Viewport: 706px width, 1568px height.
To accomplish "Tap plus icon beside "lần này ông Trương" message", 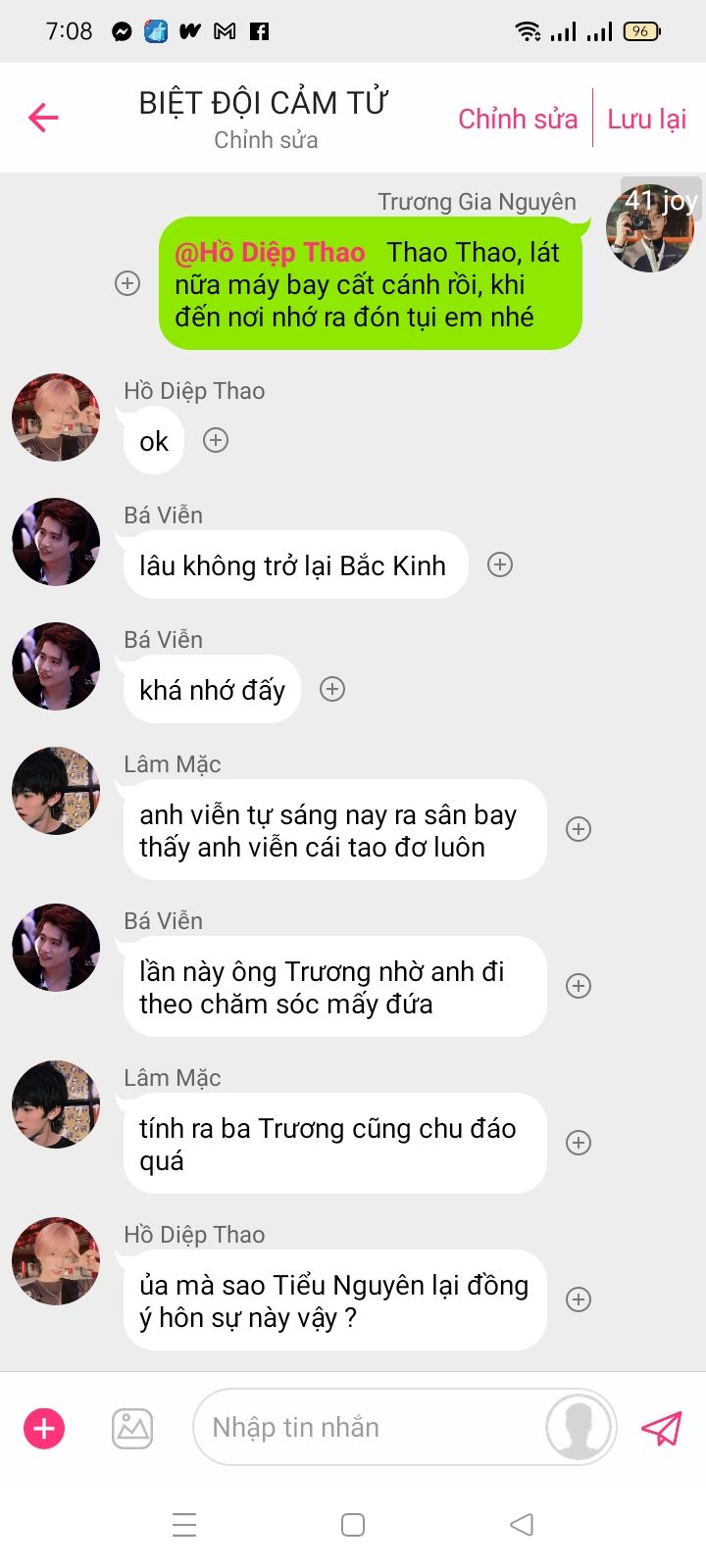I will (x=579, y=986).
